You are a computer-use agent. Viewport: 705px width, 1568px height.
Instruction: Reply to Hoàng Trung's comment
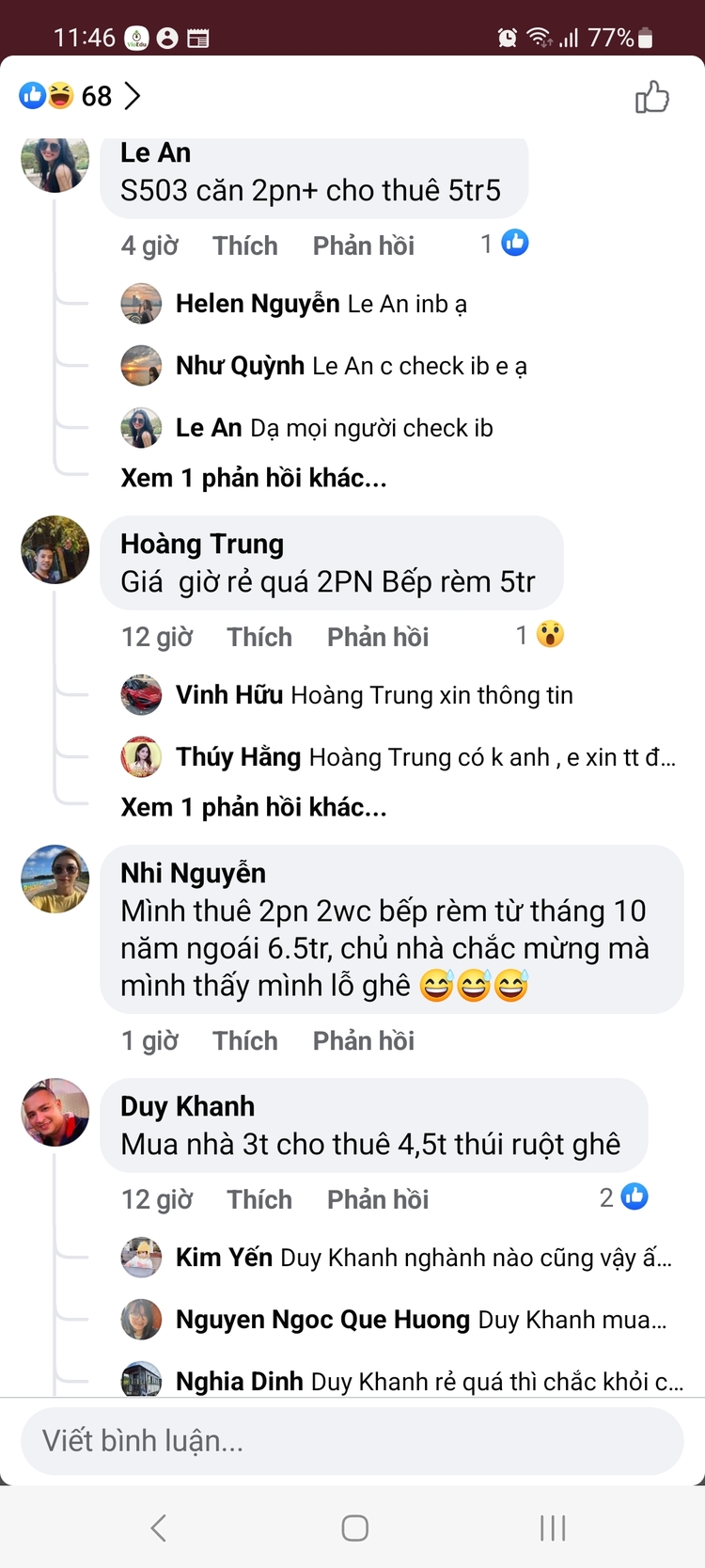[x=377, y=637]
